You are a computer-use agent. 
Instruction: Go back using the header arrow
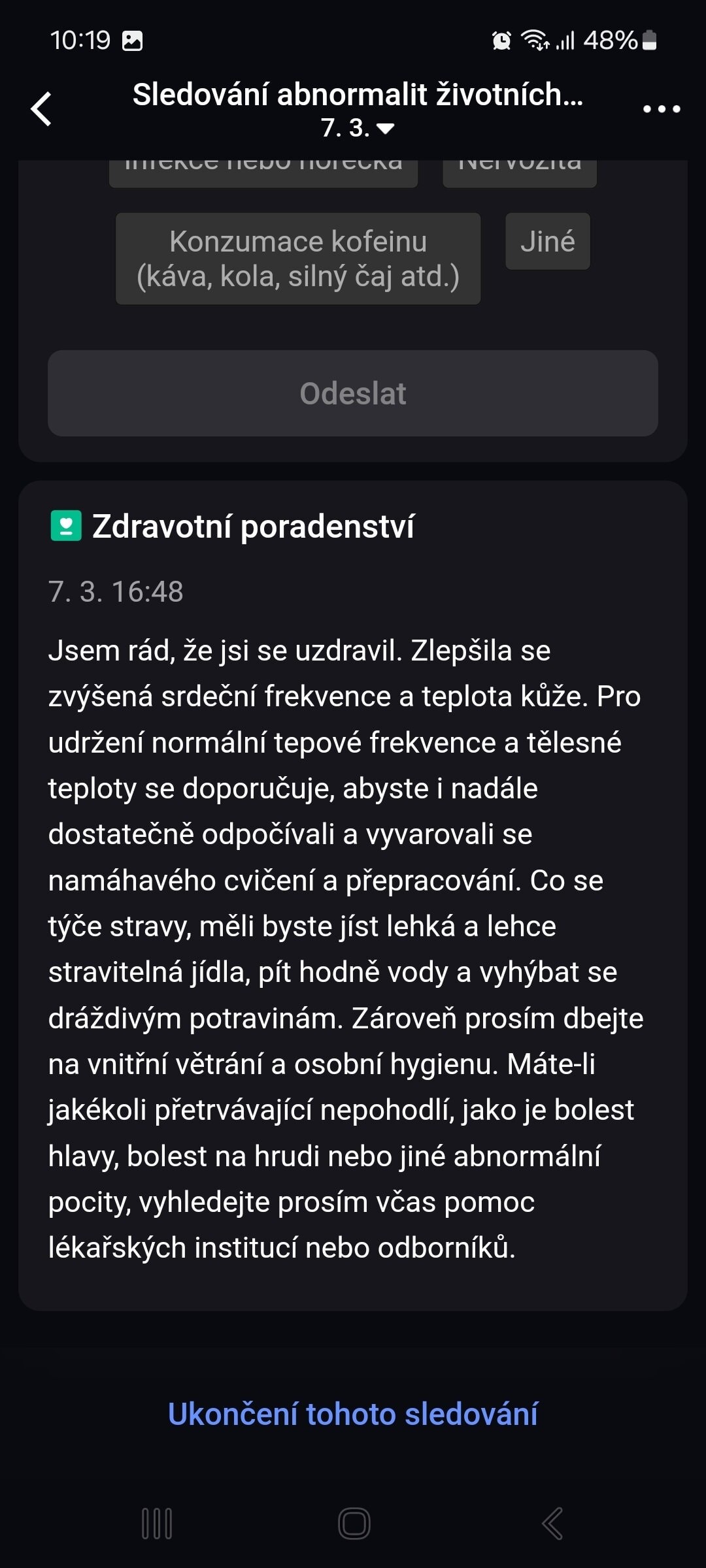pyautogui.click(x=42, y=108)
